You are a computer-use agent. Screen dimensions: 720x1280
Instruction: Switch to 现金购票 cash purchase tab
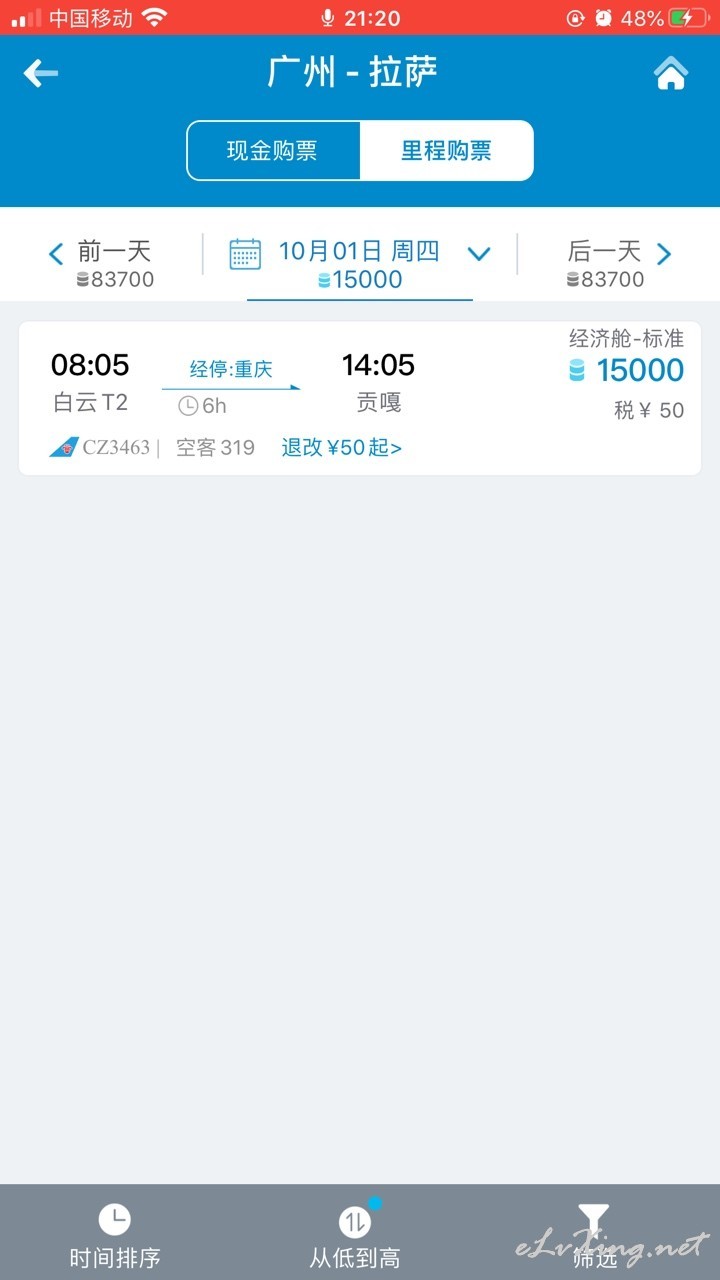pyautogui.click(x=273, y=151)
